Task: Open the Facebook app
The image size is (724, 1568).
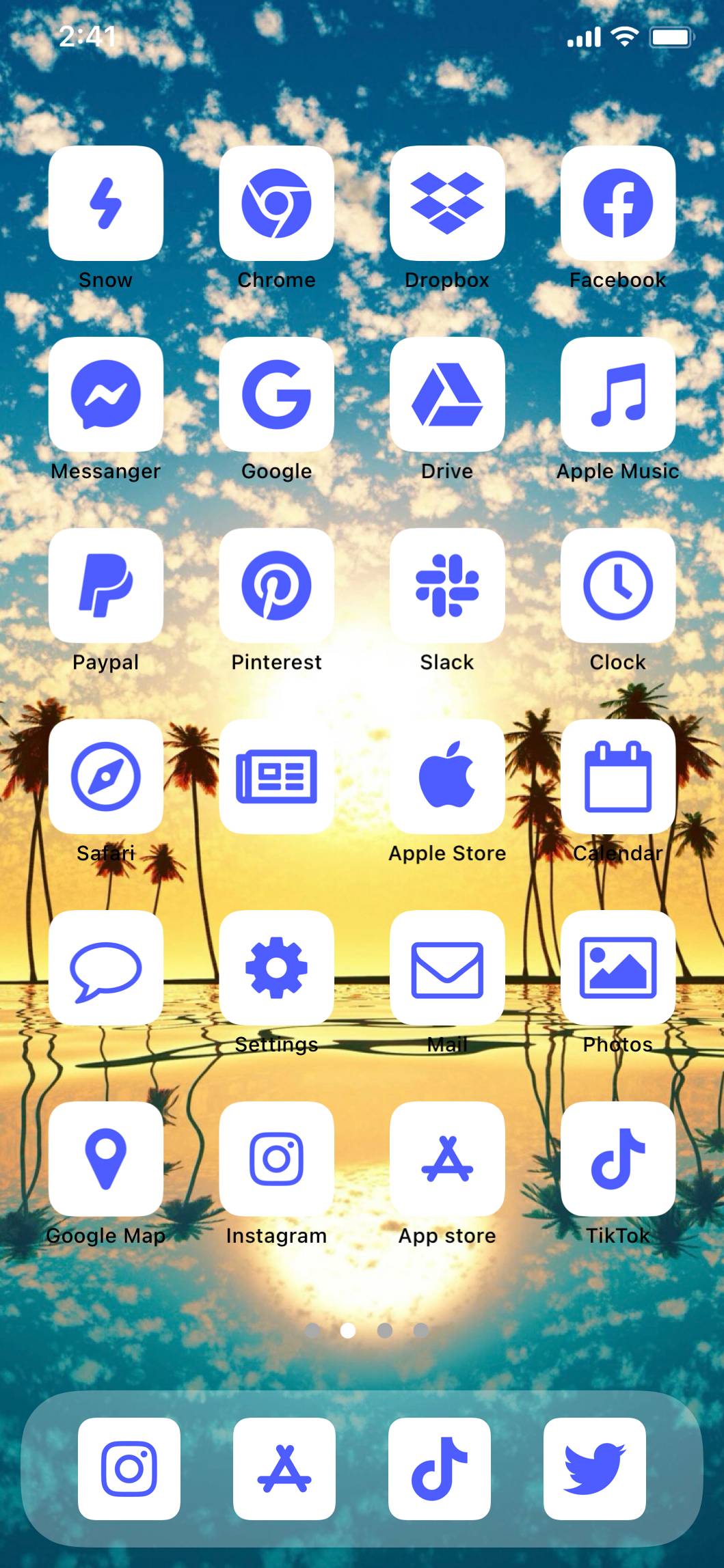Action: click(618, 203)
